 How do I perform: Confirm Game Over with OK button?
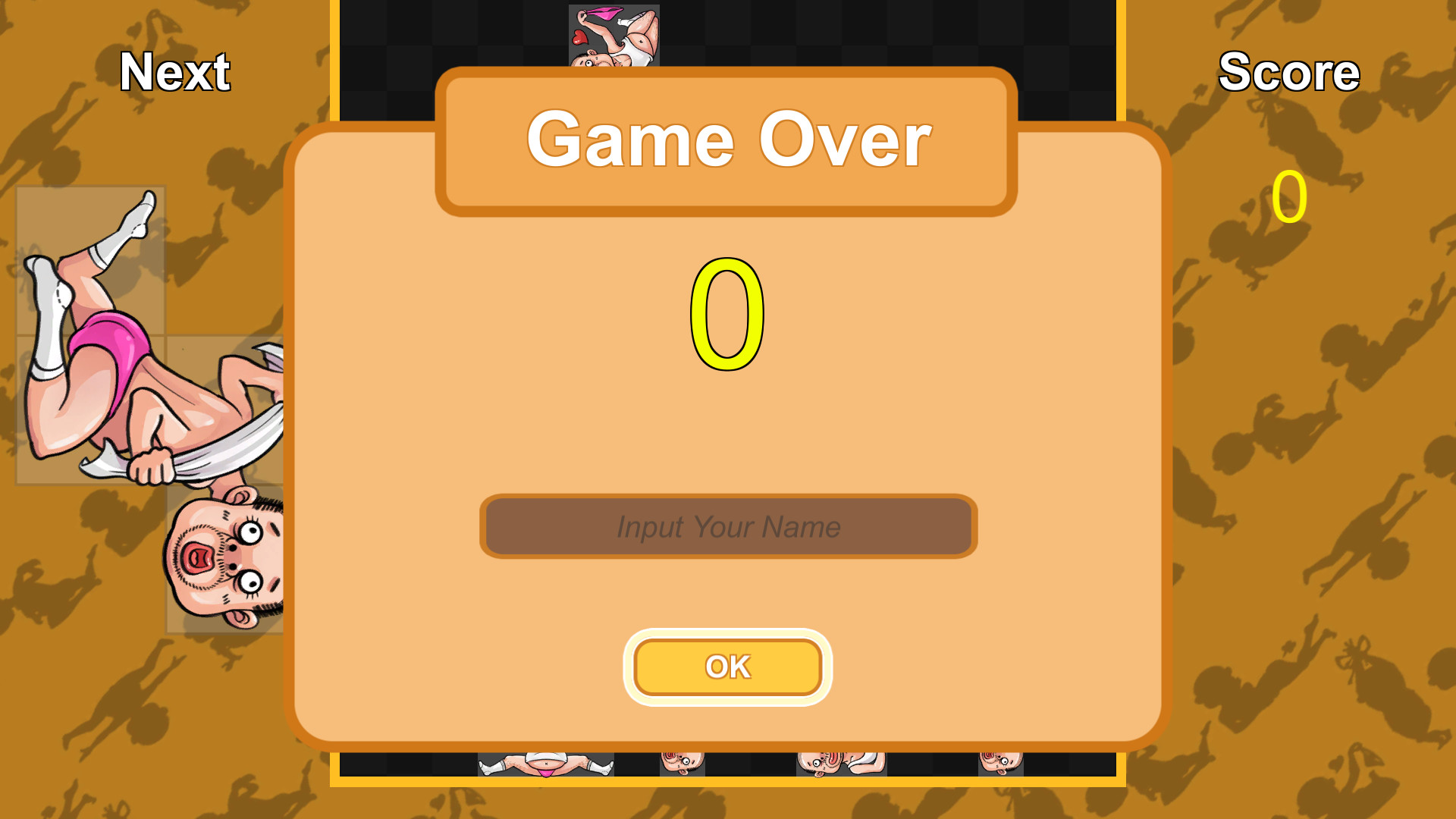pos(728,667)
